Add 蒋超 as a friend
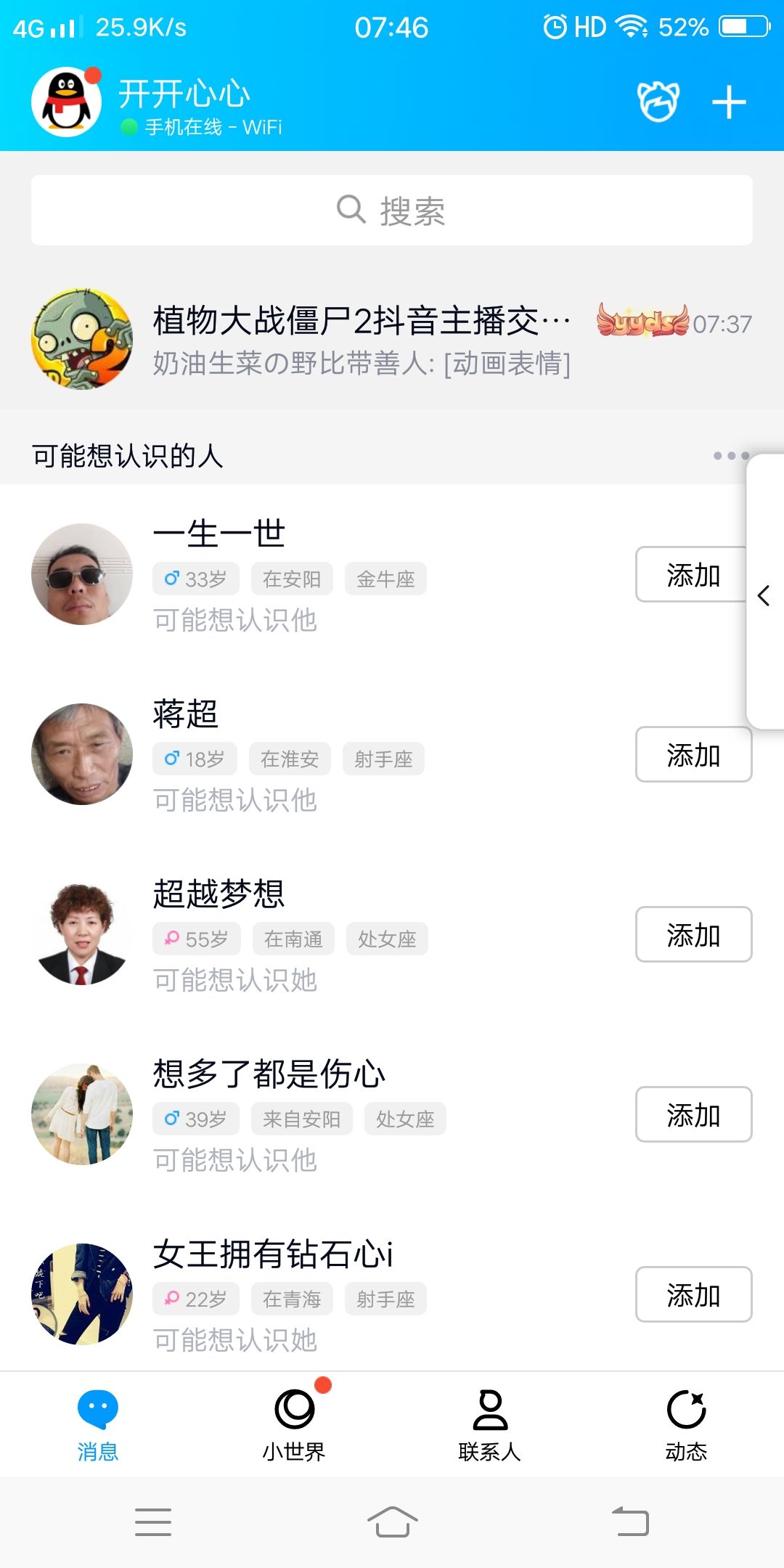This screenshot has height=1568, width=784. 693,755
